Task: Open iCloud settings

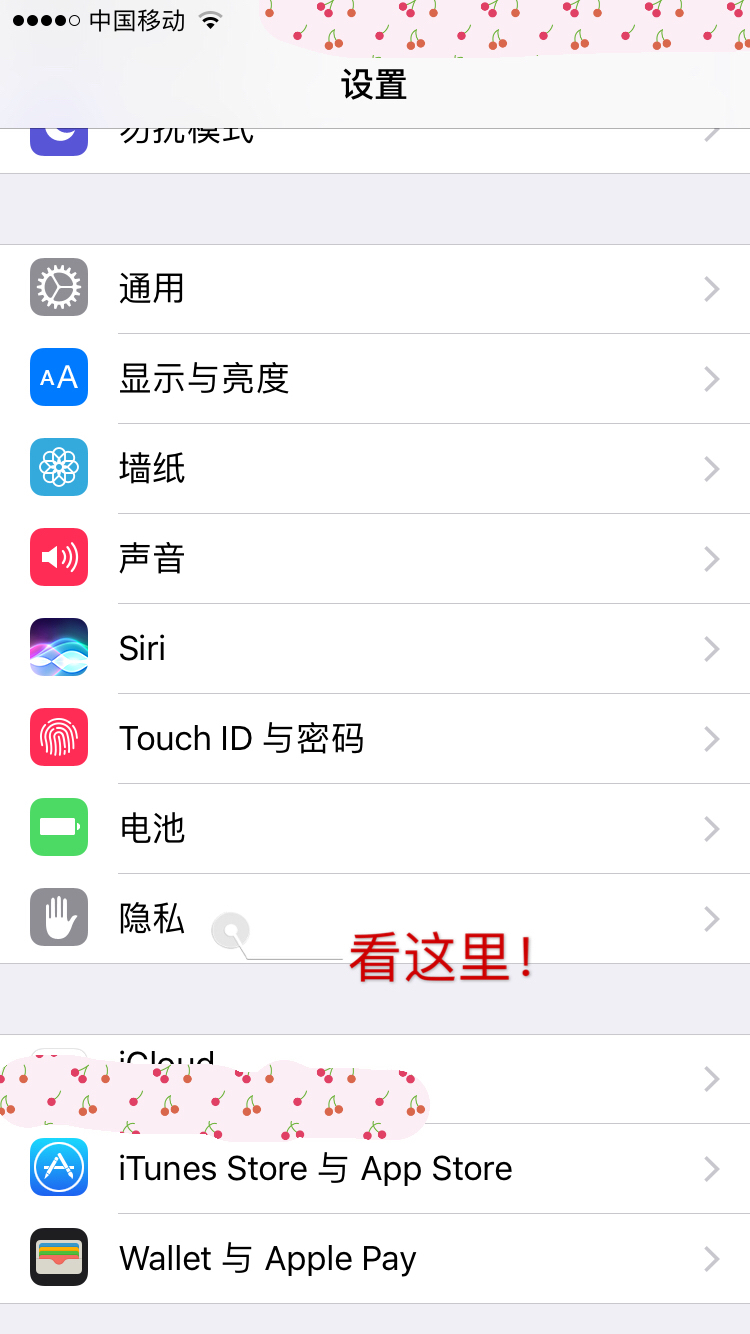Action: (375, 1079)
